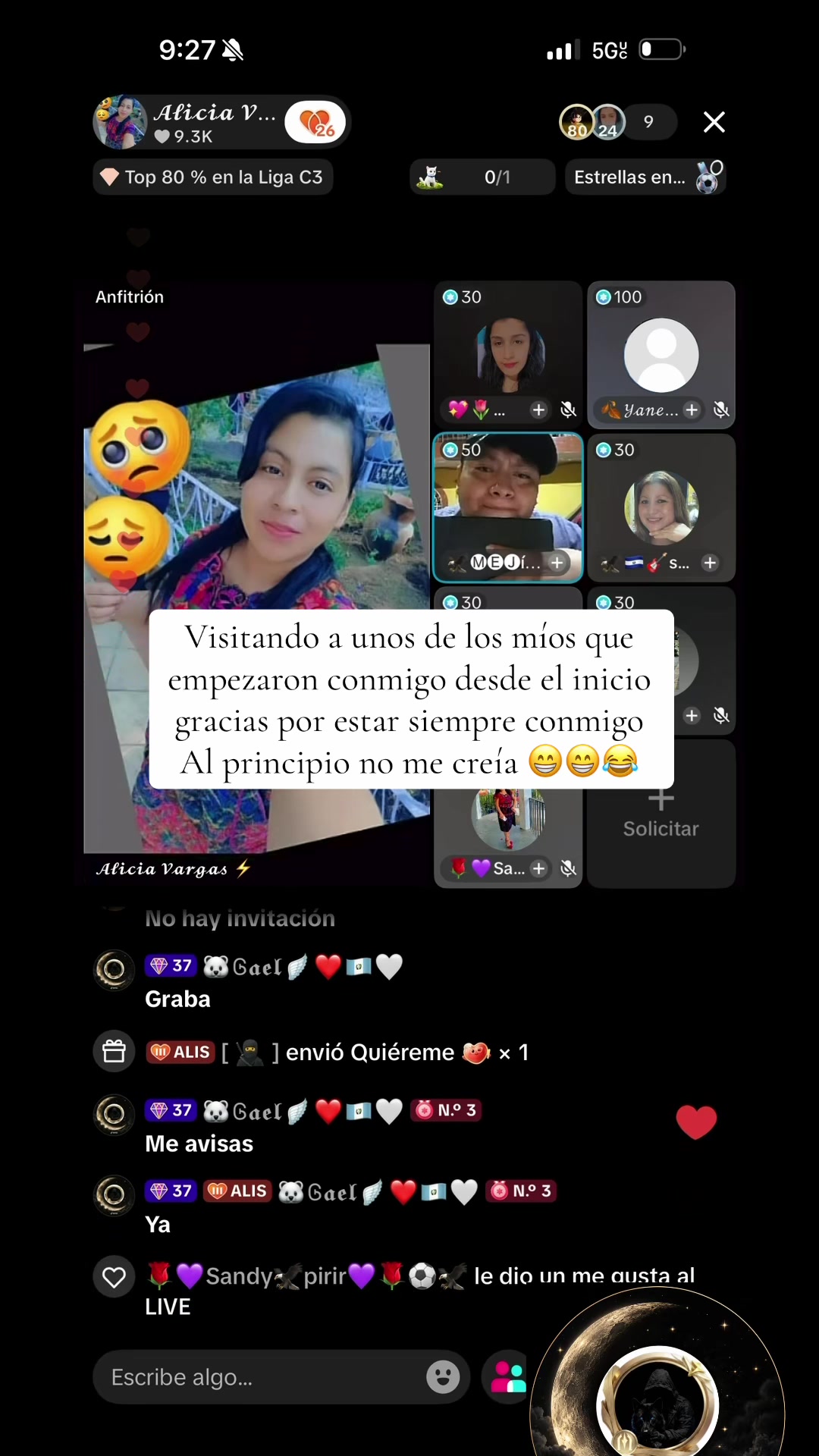This screenshot has height=1456, width=819.
Task: Open the Estrellas en... chip
Action: 645,177
